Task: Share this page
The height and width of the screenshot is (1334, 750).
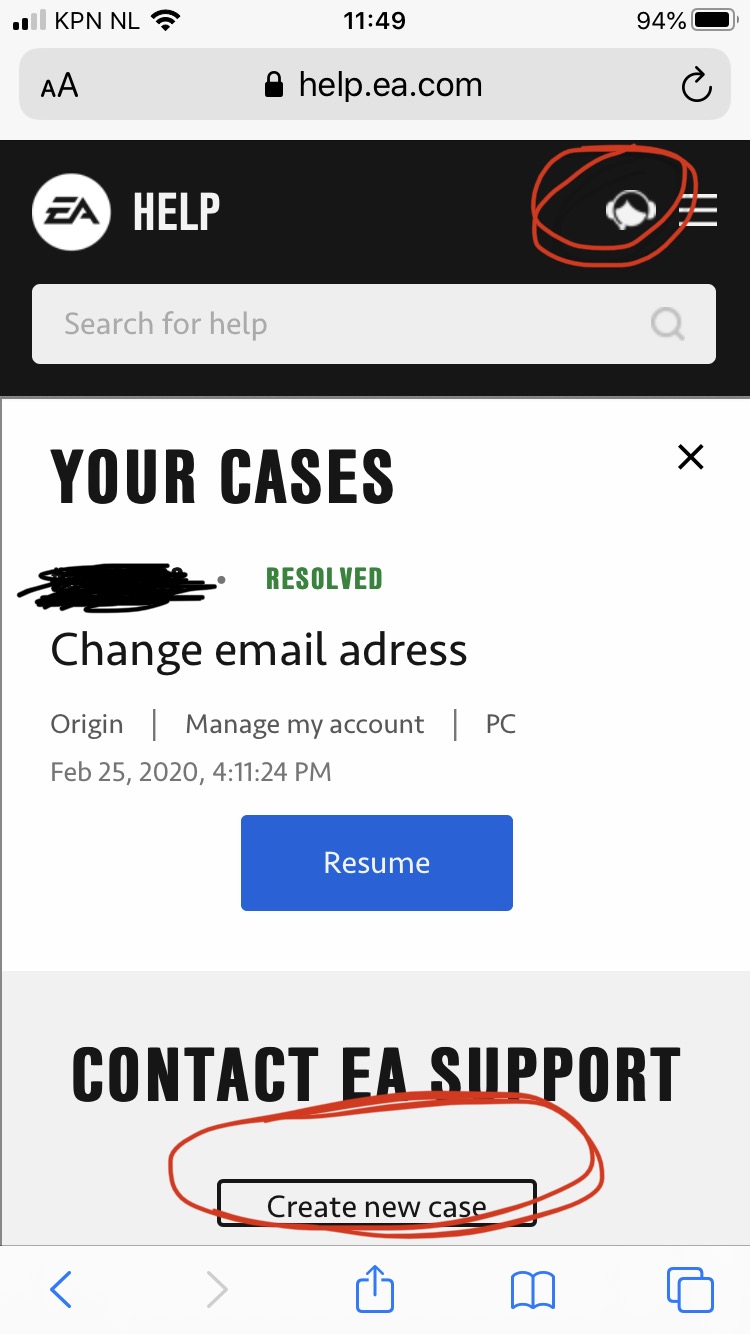Action: pyautogui.click(x=376, y=1287)
